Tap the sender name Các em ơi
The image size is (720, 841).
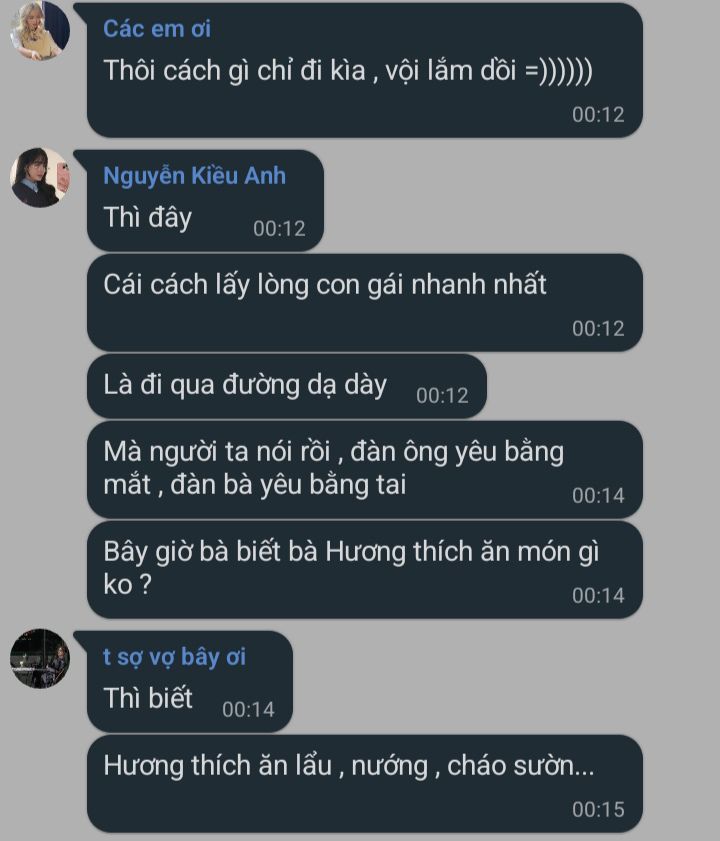(157, 29)
